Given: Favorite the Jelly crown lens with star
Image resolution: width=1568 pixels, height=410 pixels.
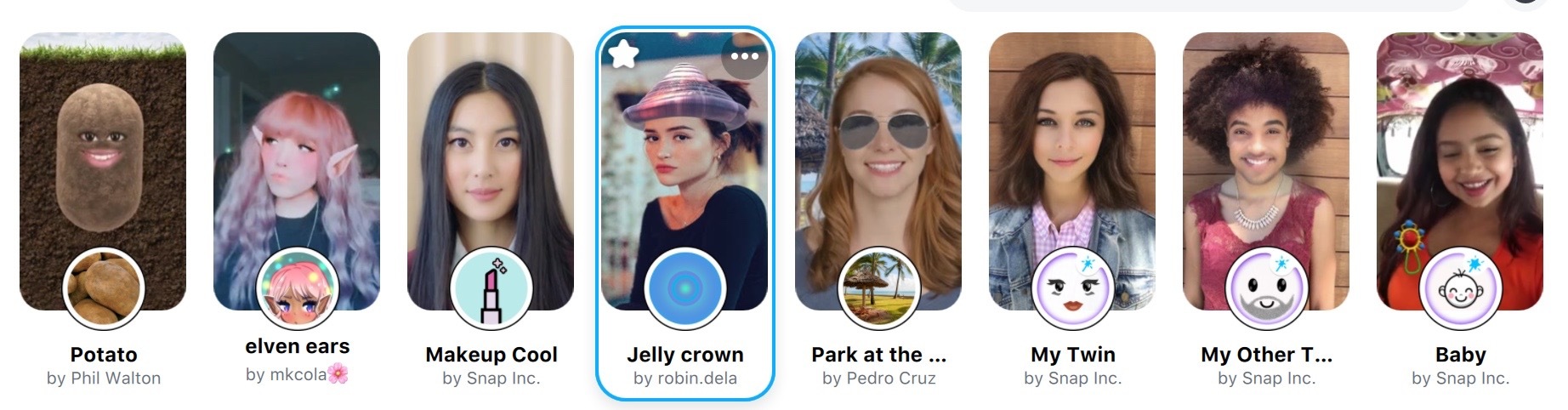Looking at the screenshot, I should point(624,55).
